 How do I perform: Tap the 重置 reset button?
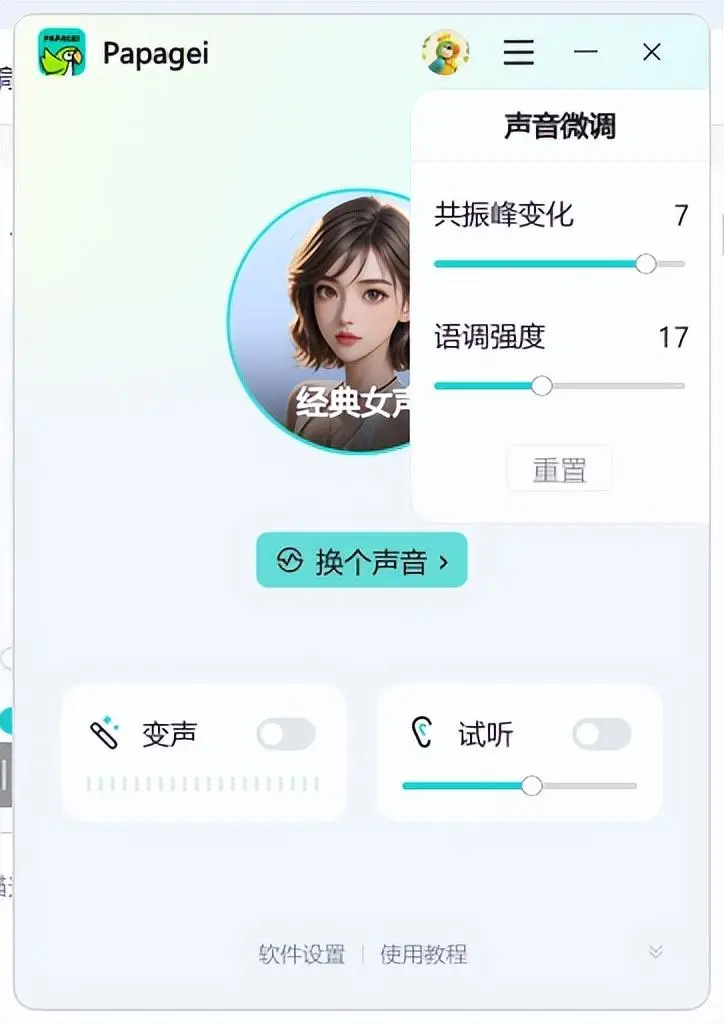pos(559,469)
